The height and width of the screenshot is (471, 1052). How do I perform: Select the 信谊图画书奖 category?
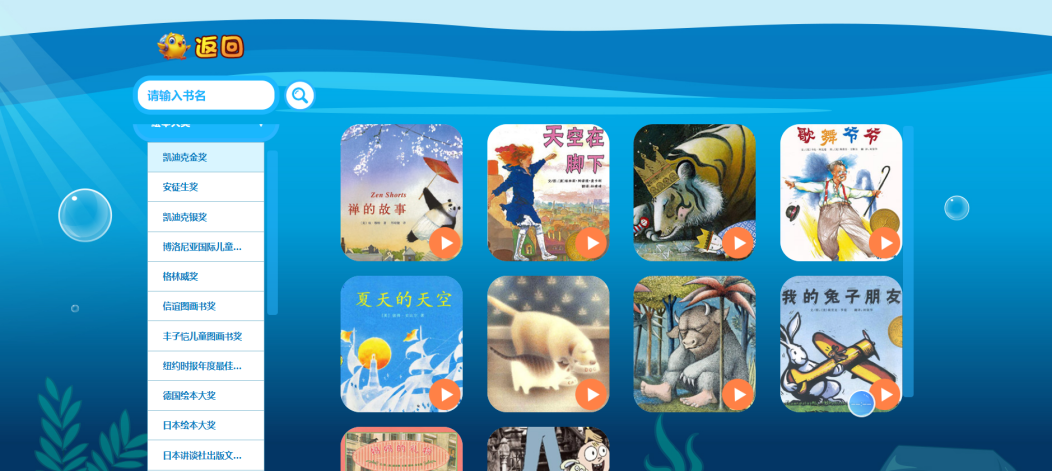[x=205, y=306]
